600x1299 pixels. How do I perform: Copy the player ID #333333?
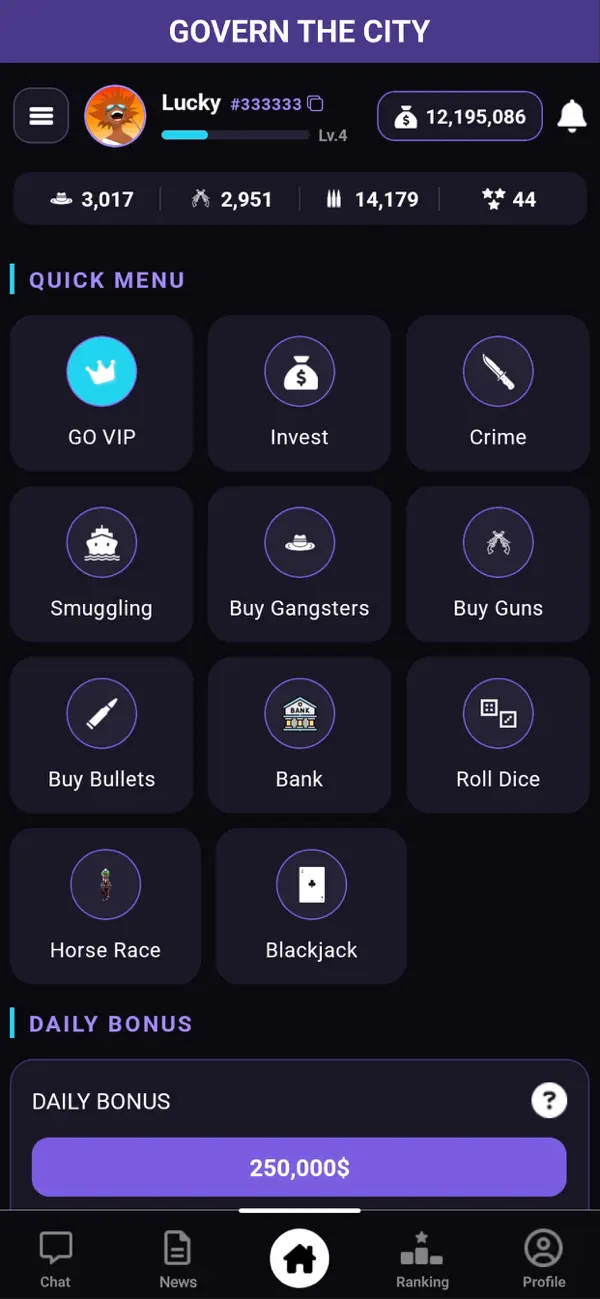pos(315,104)
